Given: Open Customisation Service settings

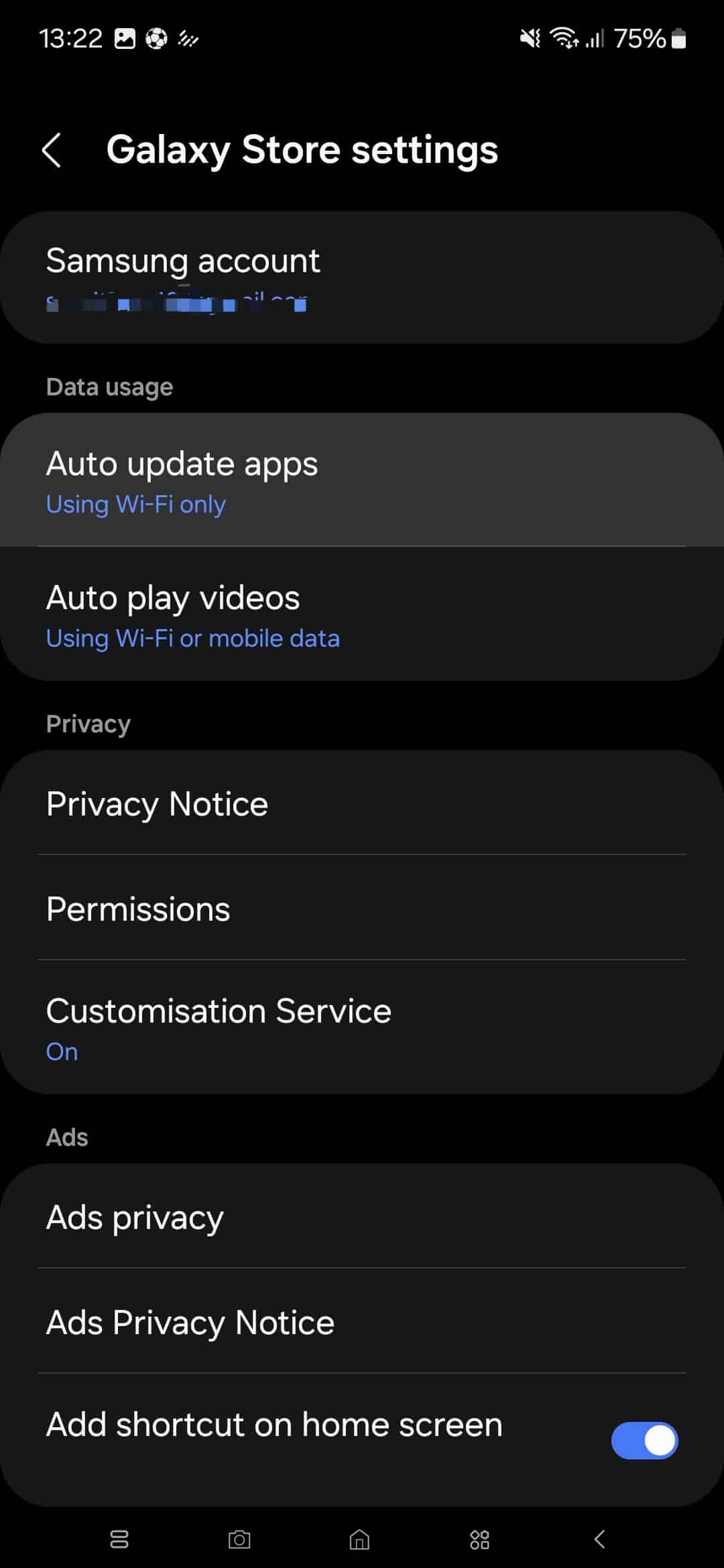Looking at the screenshot, I should 362,1027.
